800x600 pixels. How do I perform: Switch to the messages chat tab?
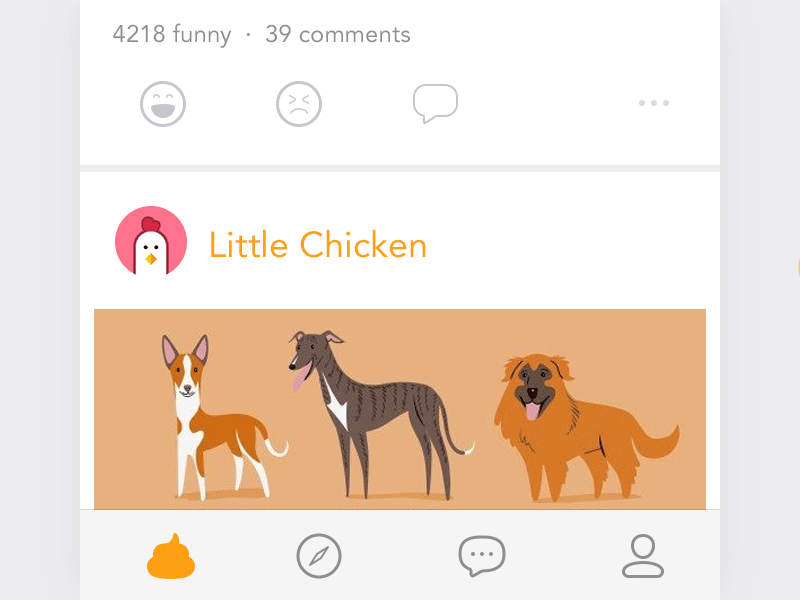pos(482,556)
